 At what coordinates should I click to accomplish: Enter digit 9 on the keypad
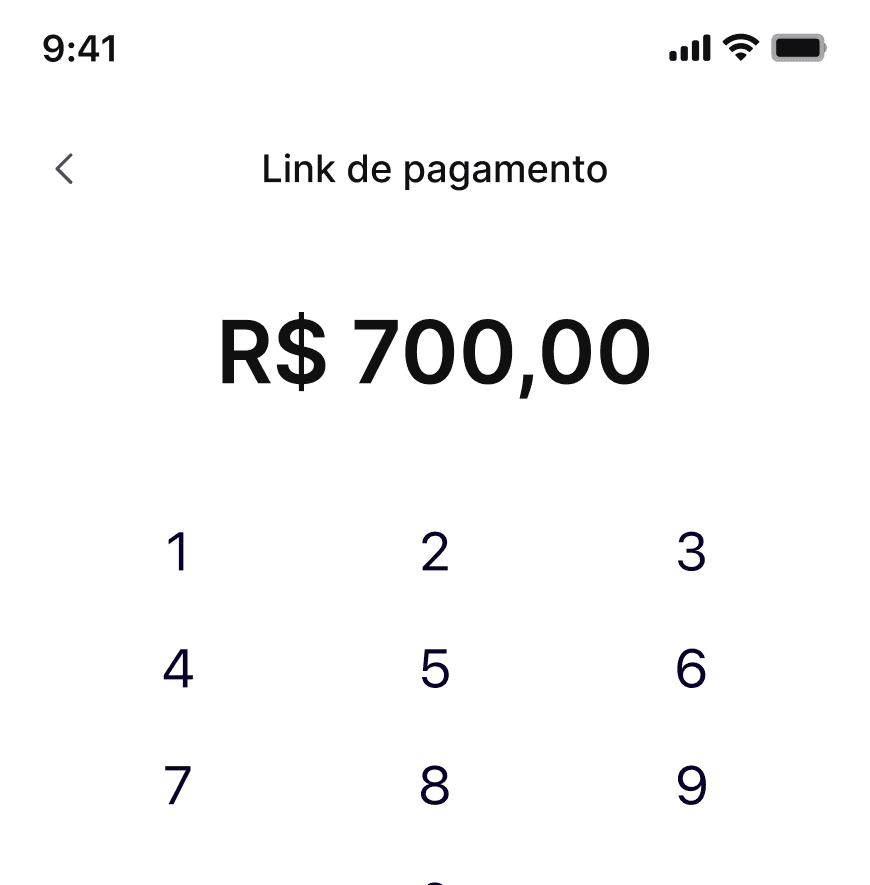point(691,786)
